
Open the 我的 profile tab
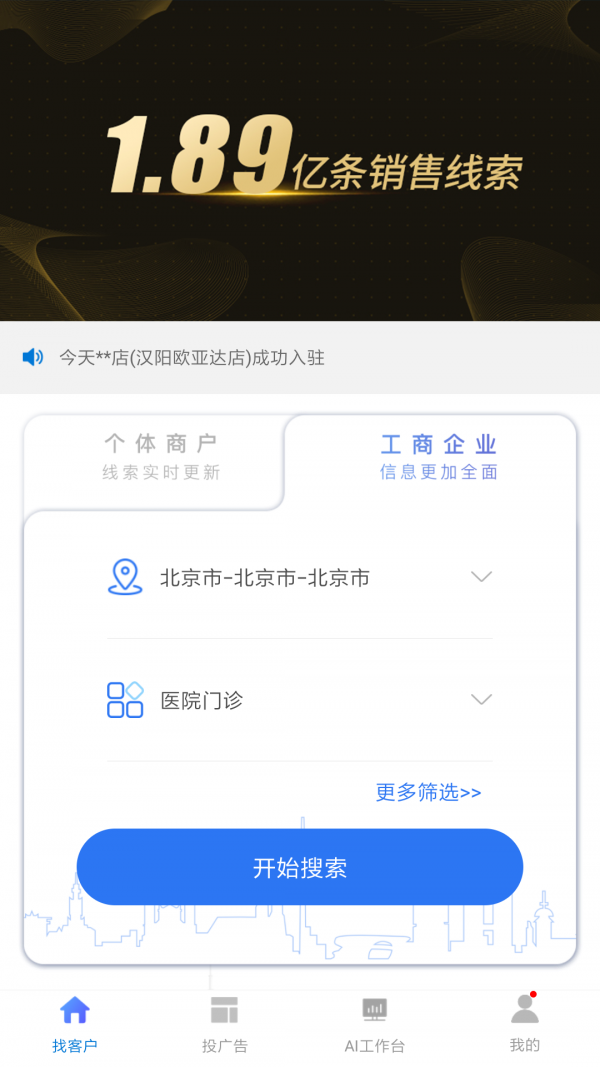click(x=525, y=1024)
